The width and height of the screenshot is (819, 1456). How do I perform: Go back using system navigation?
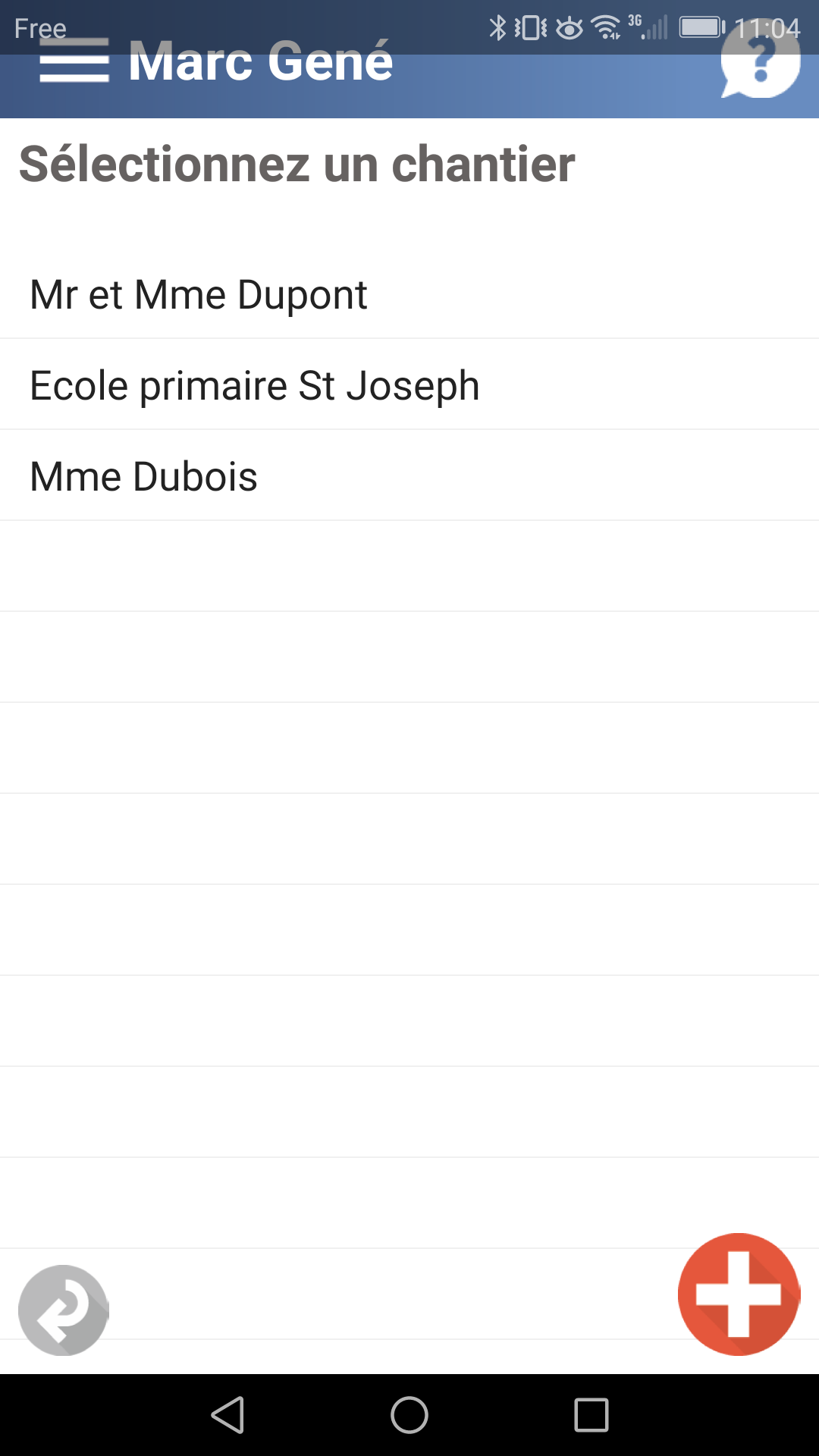[x=227, y=1415]
